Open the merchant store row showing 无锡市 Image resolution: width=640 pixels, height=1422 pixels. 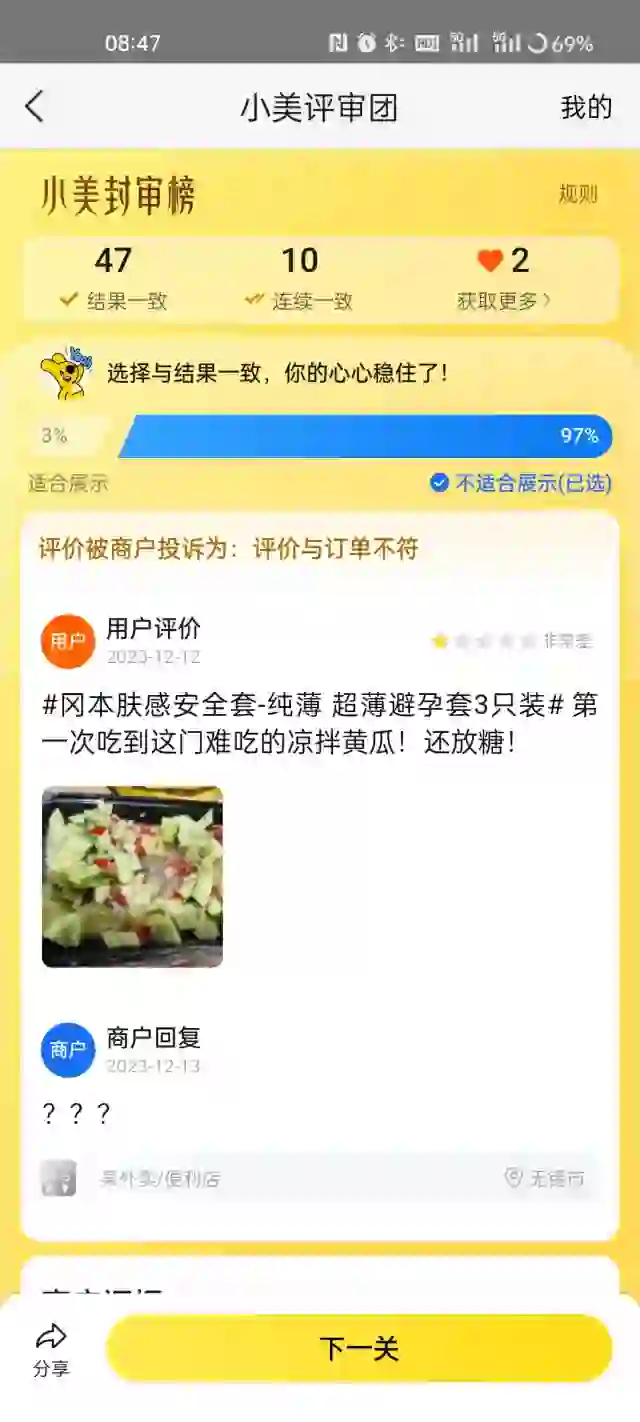click(x=319, y=1178)
